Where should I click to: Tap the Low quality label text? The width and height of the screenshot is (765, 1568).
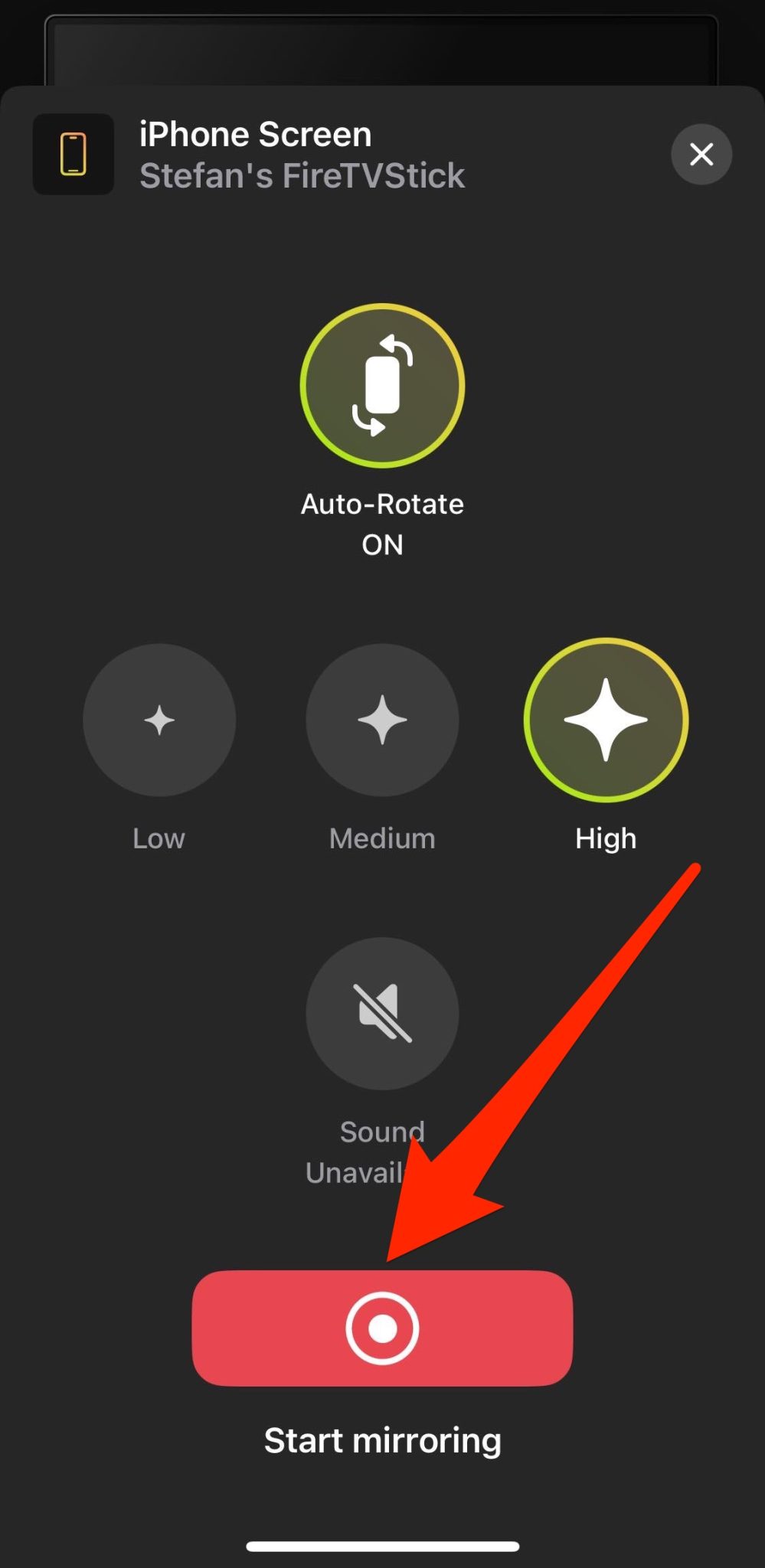(x=159, y=838)
